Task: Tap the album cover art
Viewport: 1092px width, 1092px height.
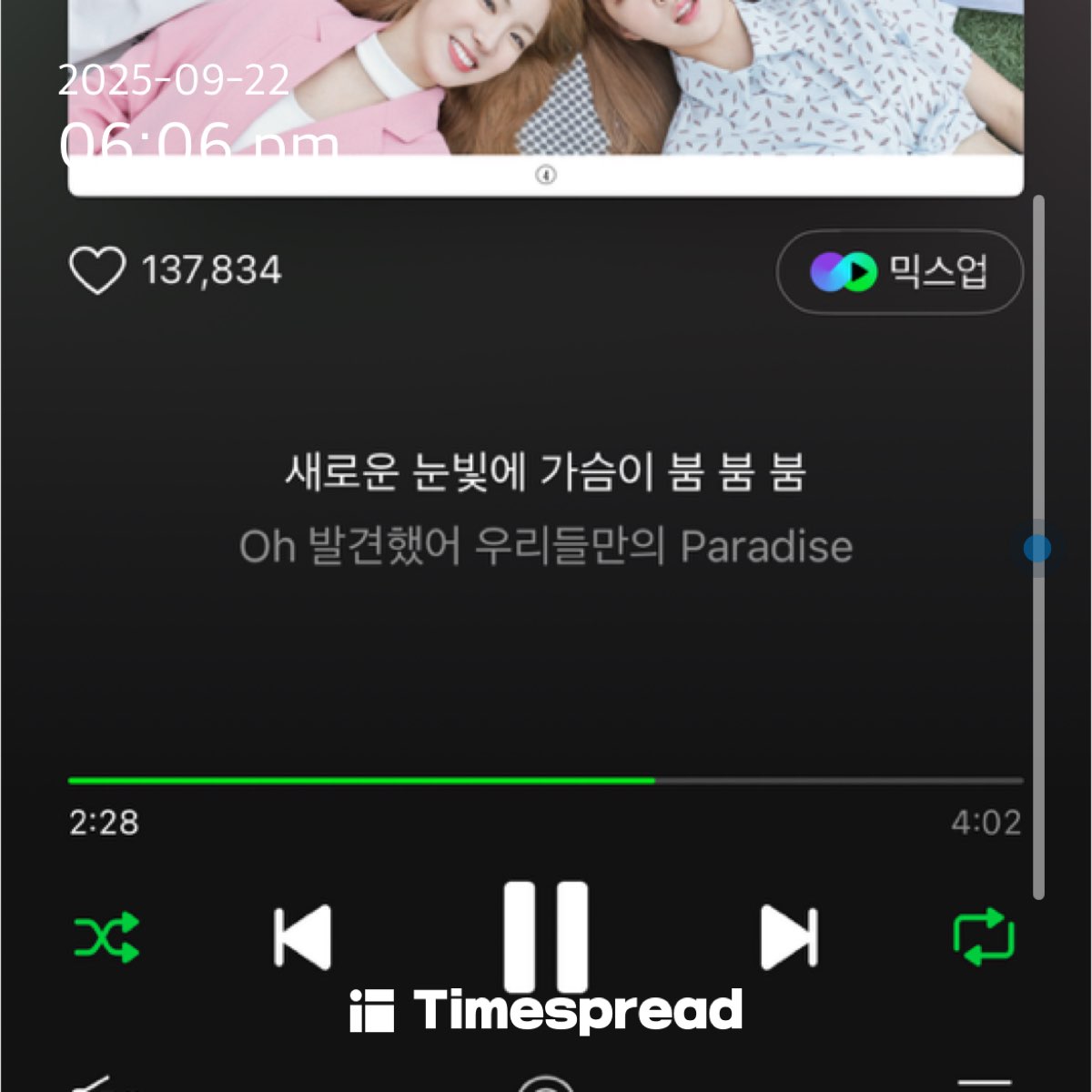Action: click(546, 82)
